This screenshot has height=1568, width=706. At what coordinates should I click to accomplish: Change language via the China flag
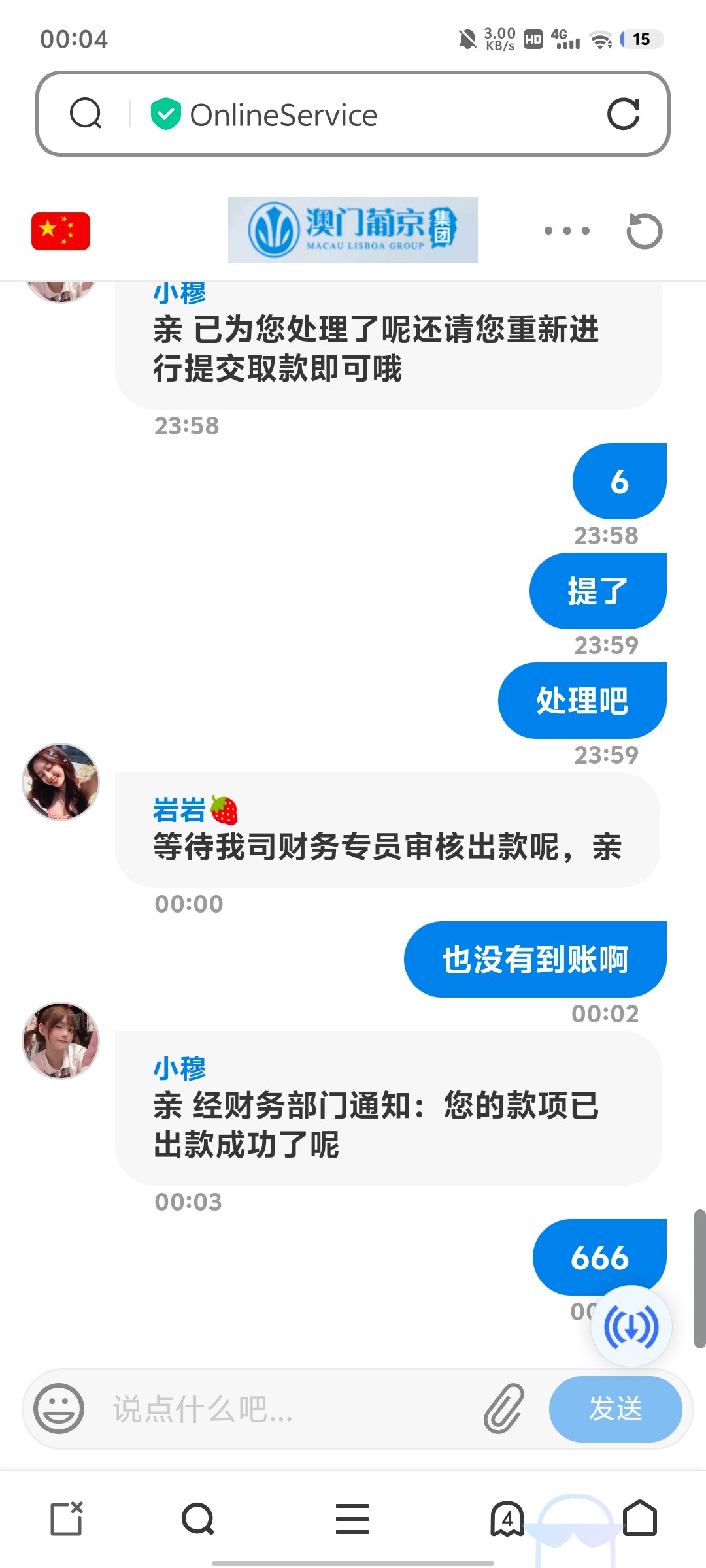[x=61, y=231]
